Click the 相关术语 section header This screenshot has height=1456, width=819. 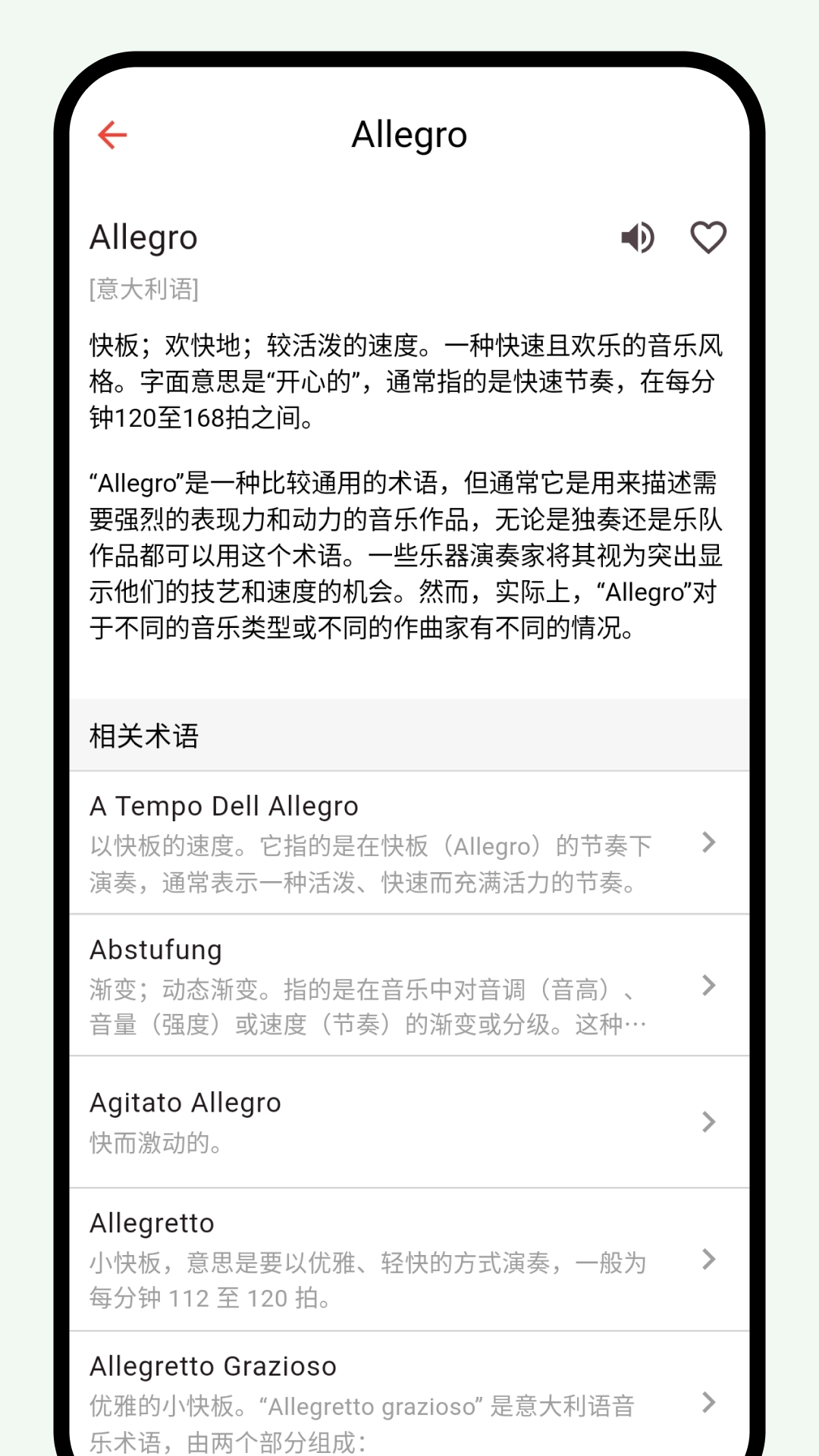(143, 734)
